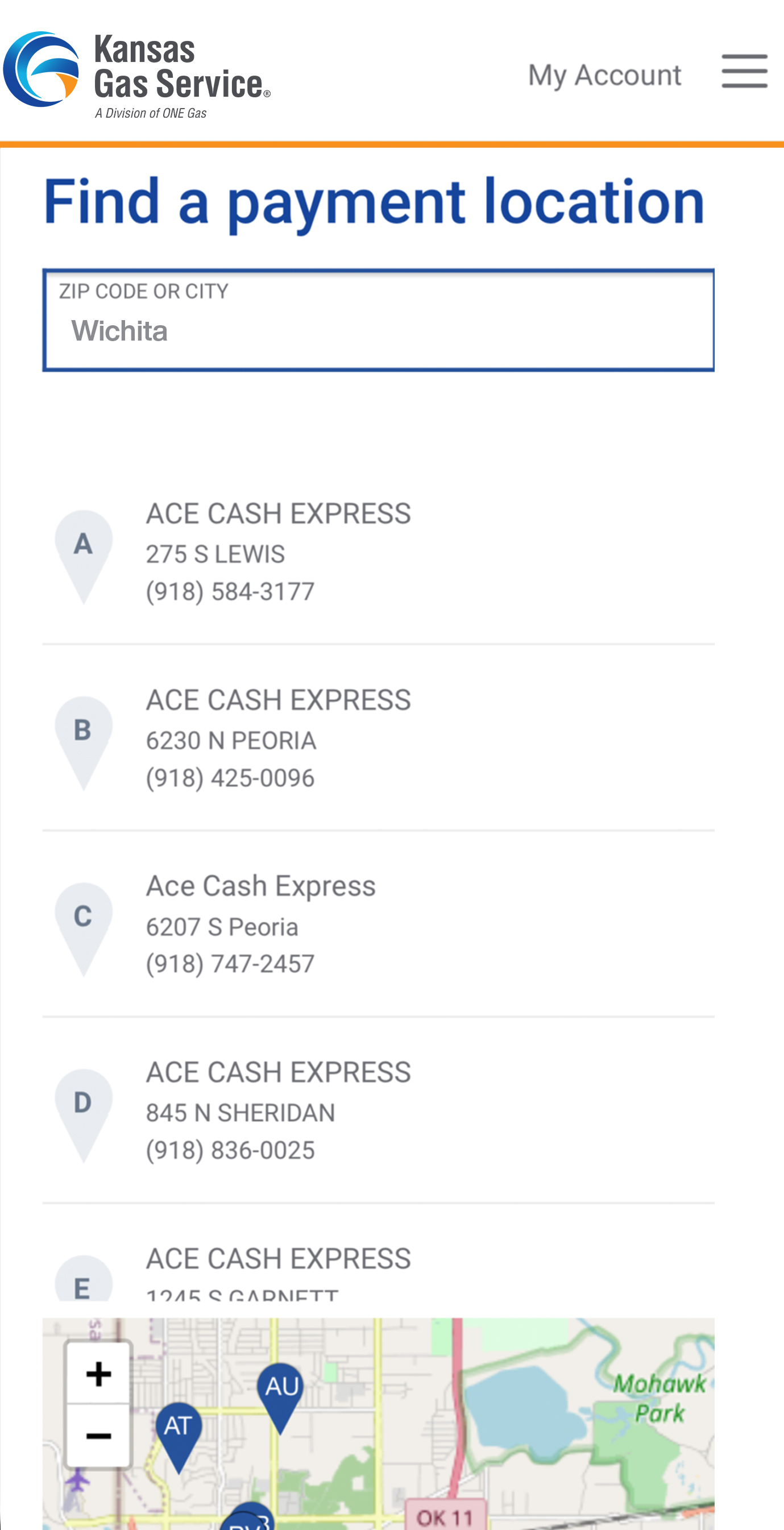Edit the ZIP code or city field
The height and width of the screenshot is (1530, 784).
coord(378,320)
